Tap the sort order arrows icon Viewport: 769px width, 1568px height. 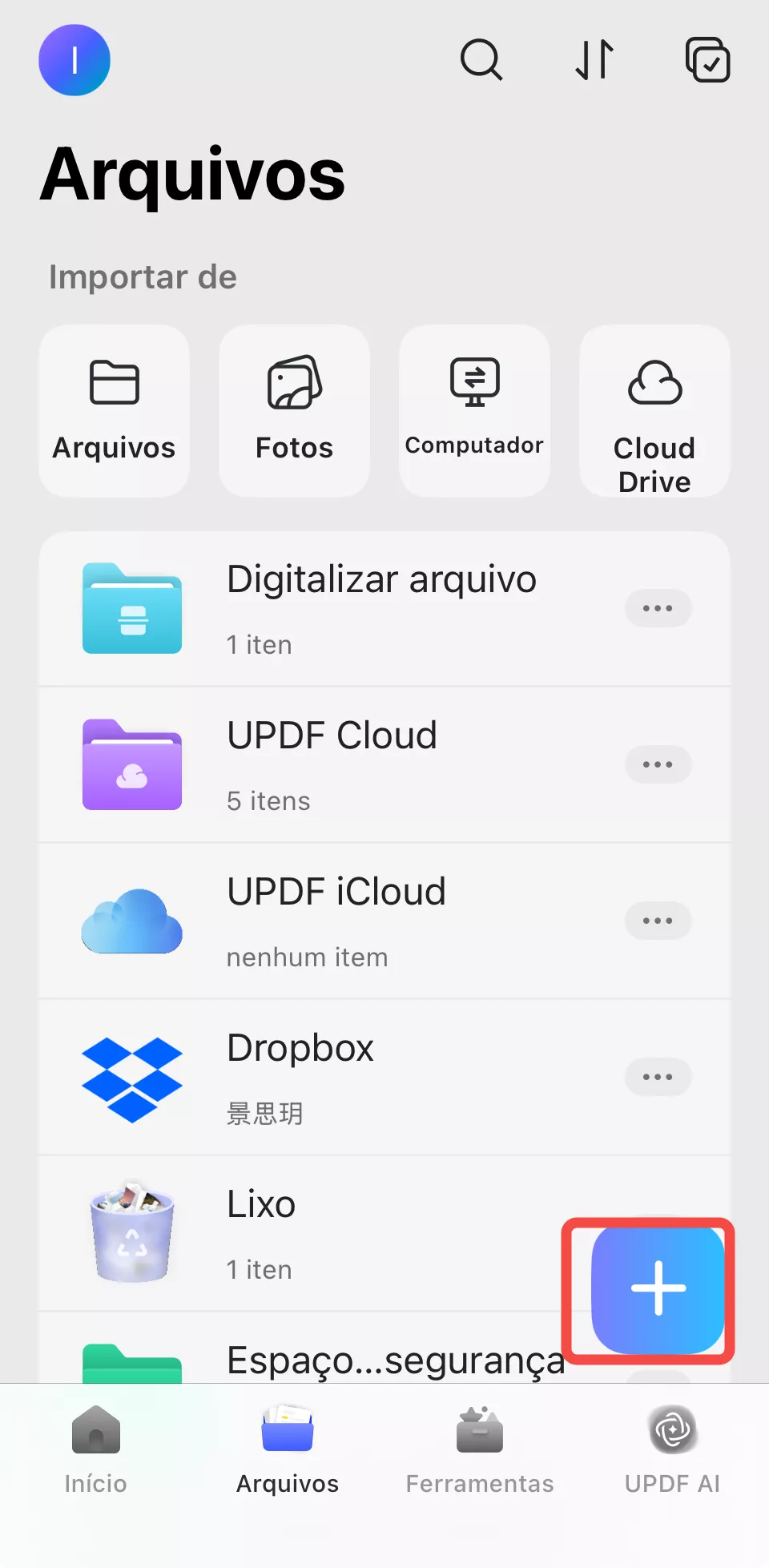click(x=593, y=60)
